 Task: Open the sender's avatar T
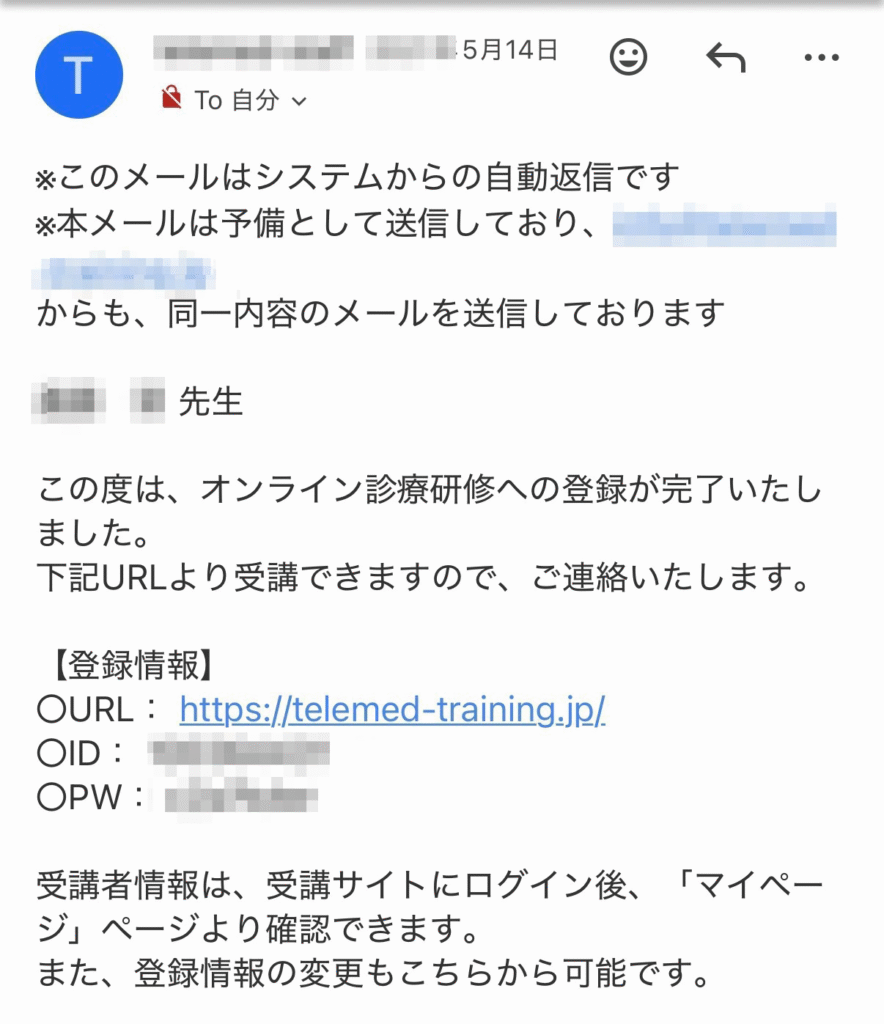[x=79, y=75]
